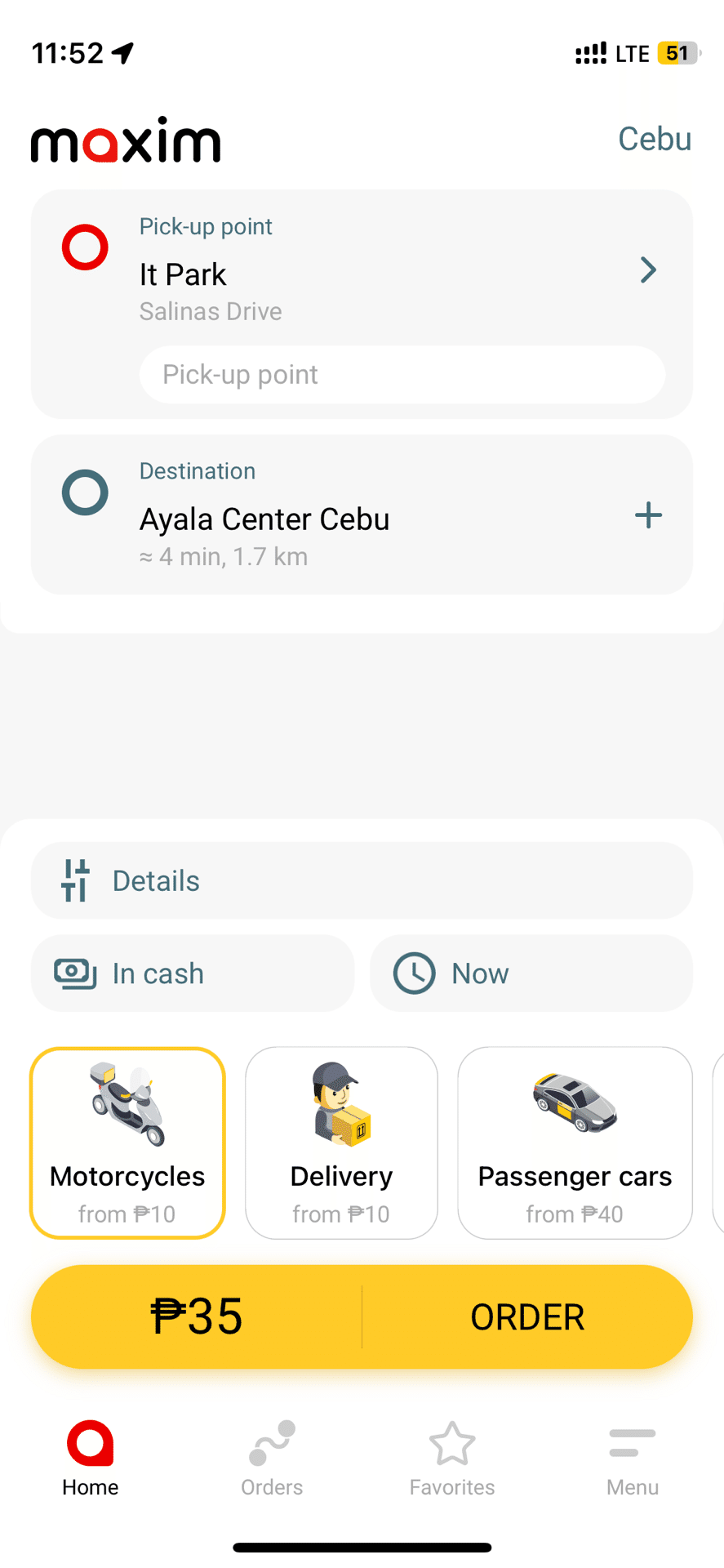
Task: Change the In cash payment method
Action: 193,973
